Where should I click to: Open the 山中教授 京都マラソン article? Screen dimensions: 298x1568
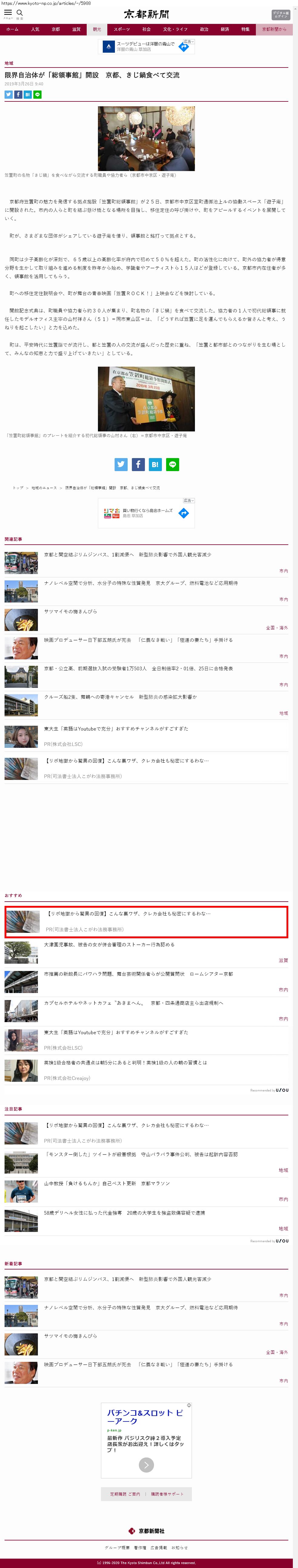(x=107, y=1183)
